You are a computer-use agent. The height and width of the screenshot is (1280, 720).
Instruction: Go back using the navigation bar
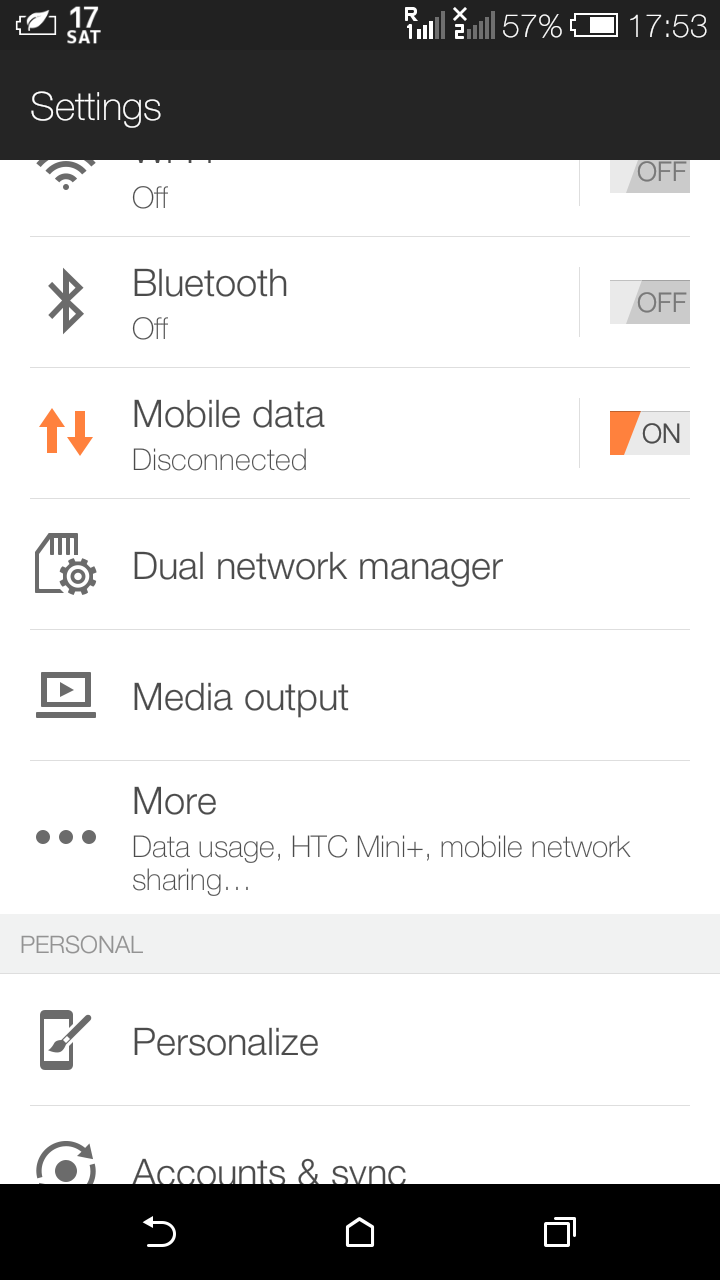click(160, 1232)
